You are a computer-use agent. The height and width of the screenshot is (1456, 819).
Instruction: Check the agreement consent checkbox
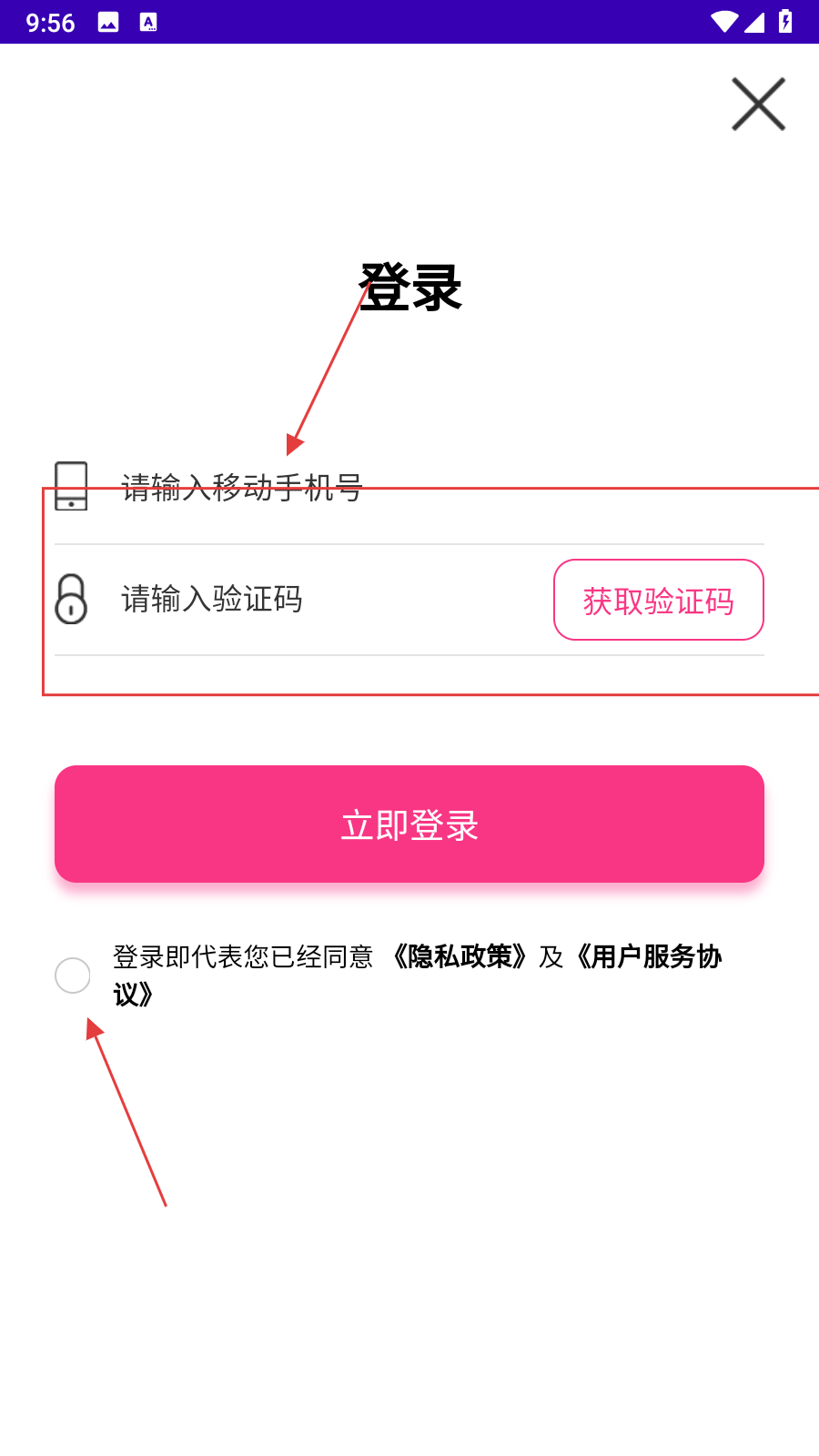pos(73,976)
